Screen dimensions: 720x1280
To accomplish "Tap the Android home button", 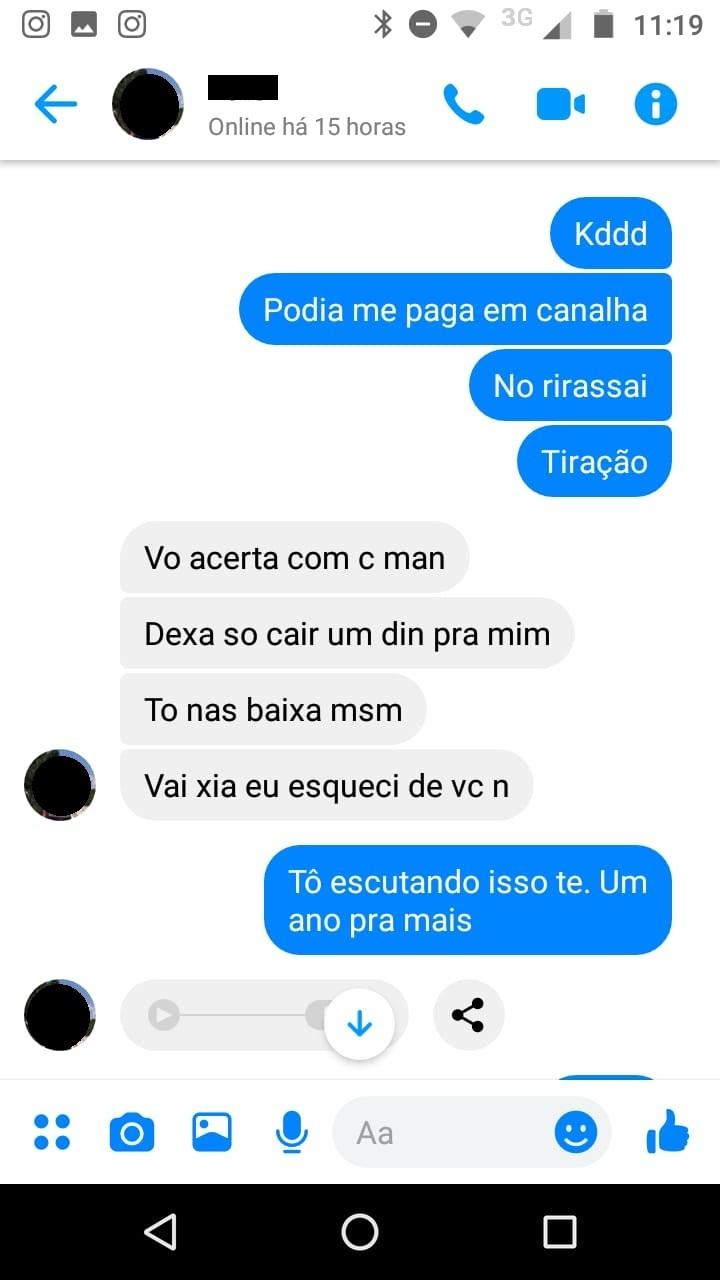I will (360, 1232).
